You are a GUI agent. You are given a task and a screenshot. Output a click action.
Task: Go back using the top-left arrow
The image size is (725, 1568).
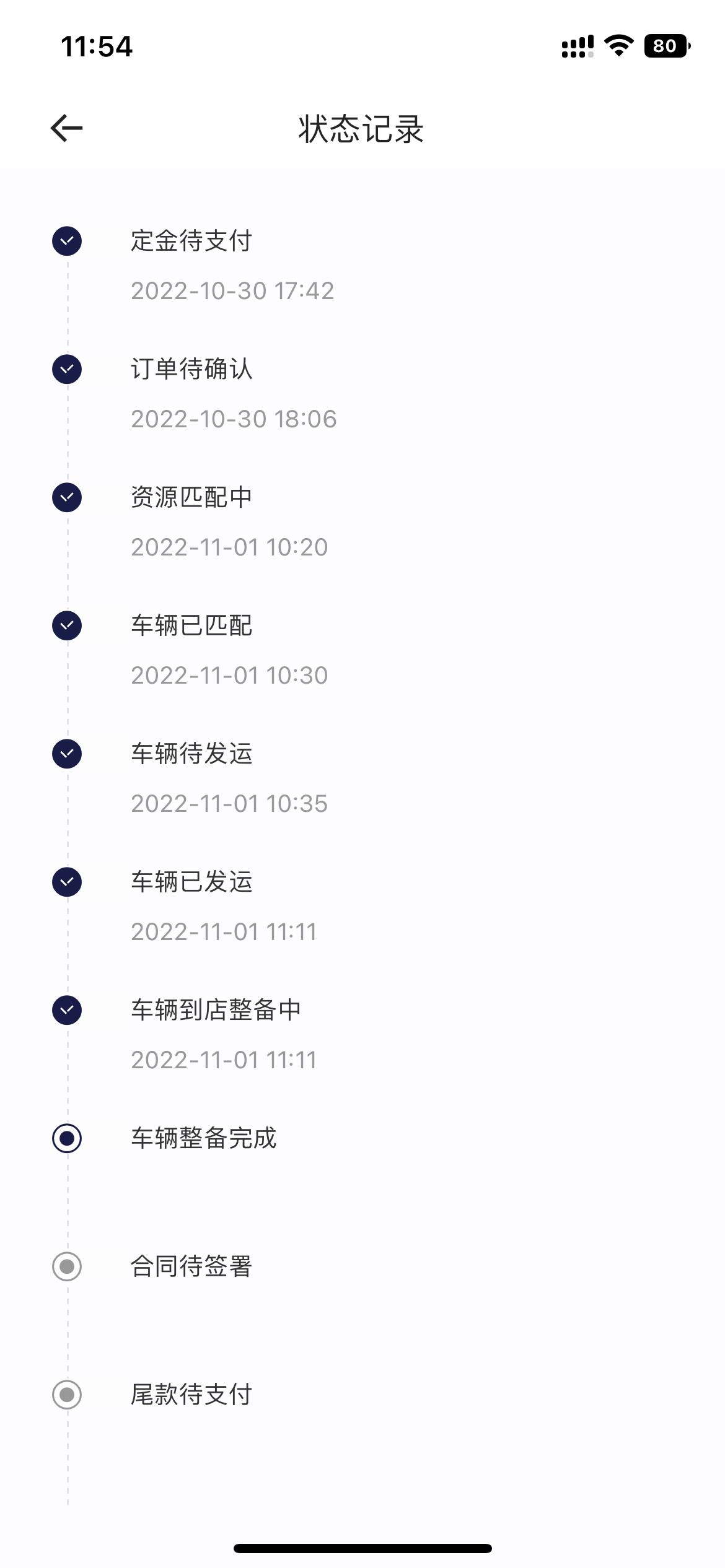[x=66, y=128]
